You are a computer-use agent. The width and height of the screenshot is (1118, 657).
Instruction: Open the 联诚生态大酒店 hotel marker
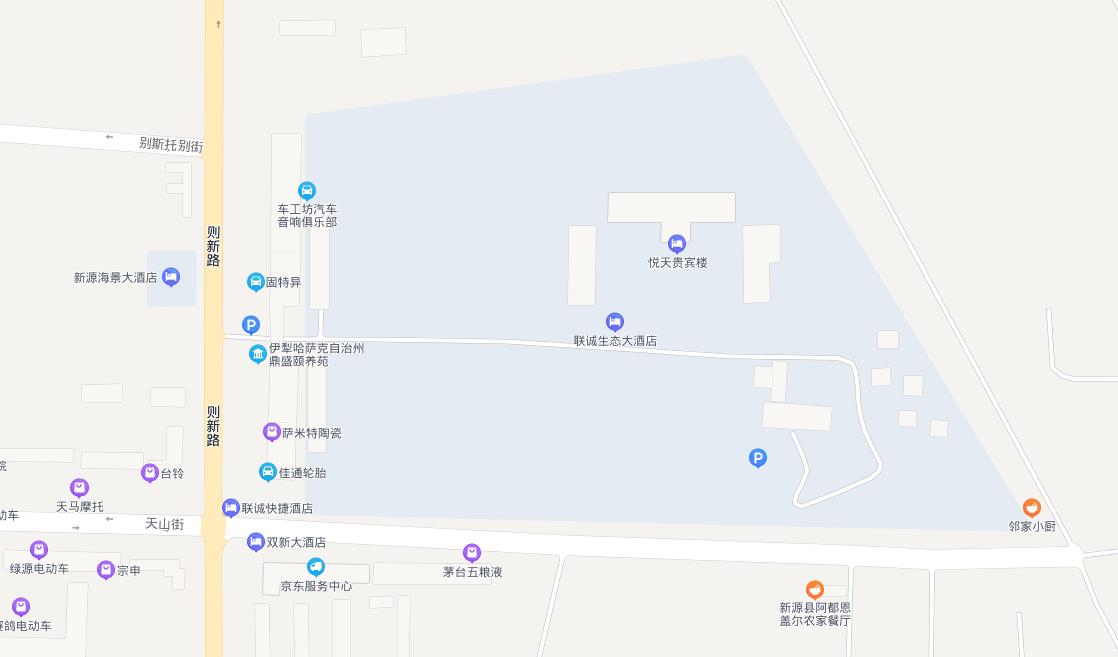tap(615, 321)
